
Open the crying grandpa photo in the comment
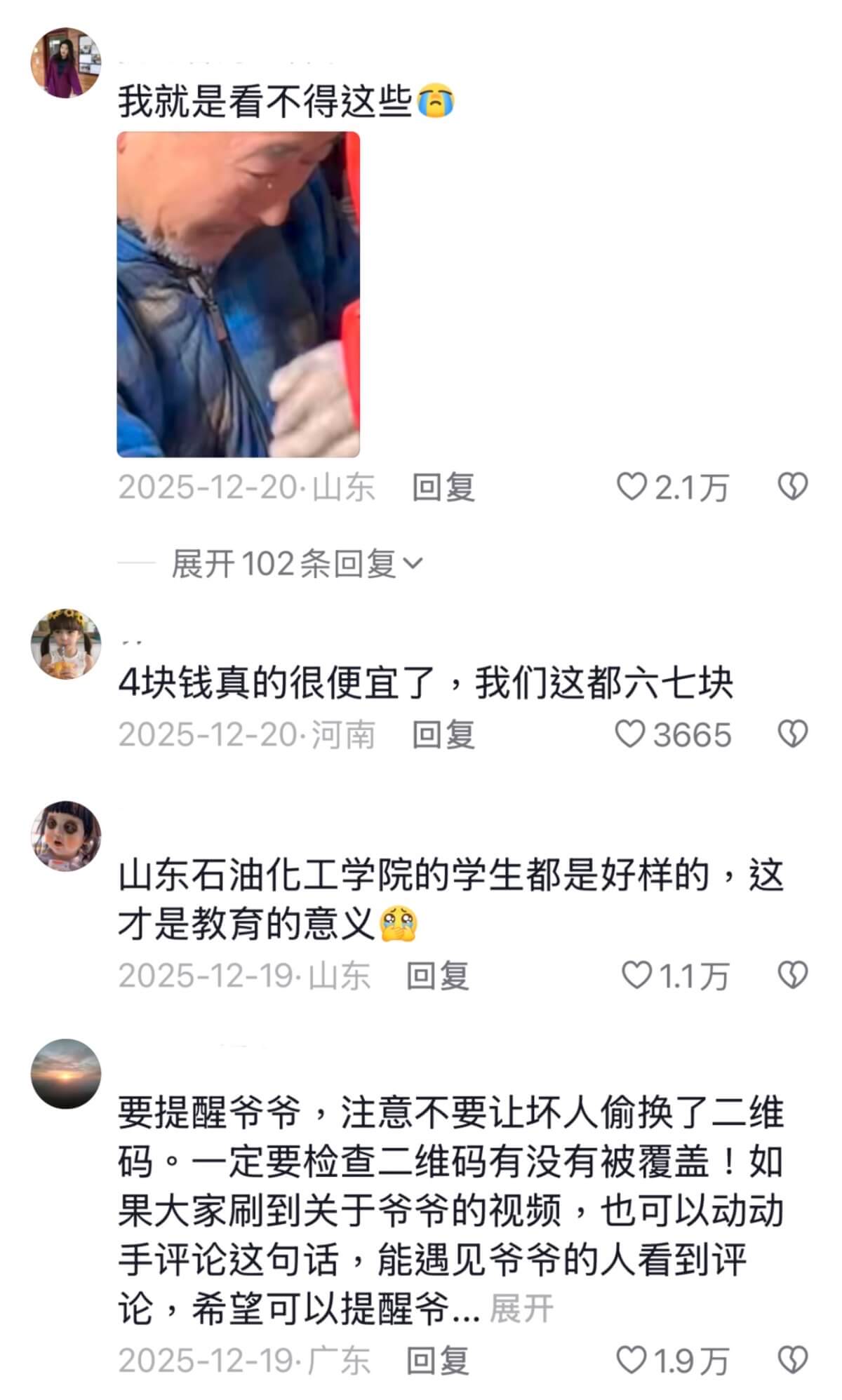(x=238, y=295)
